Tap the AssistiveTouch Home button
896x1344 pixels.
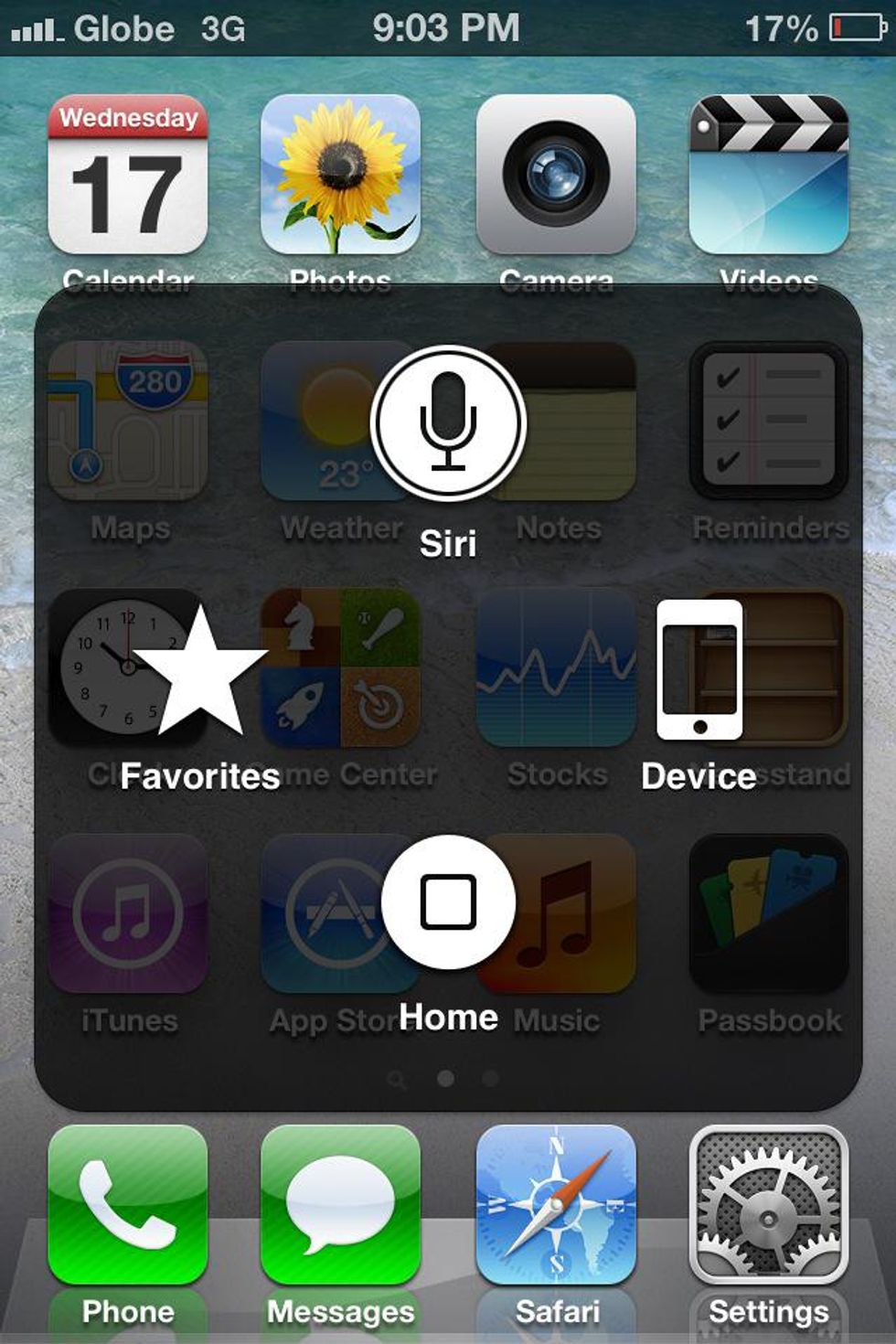(448, 902)
